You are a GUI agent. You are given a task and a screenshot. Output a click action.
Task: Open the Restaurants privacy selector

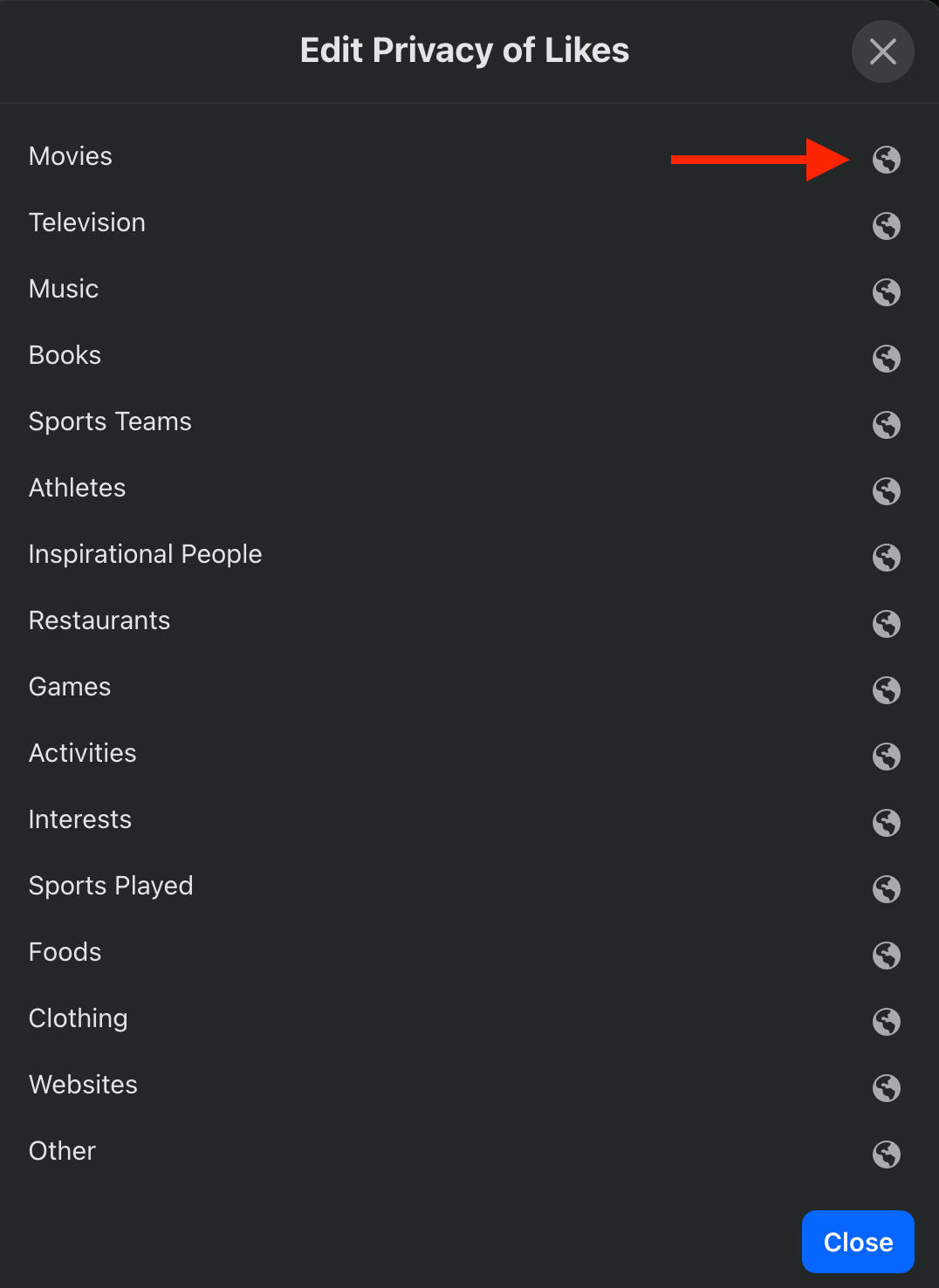coord(886,624)
